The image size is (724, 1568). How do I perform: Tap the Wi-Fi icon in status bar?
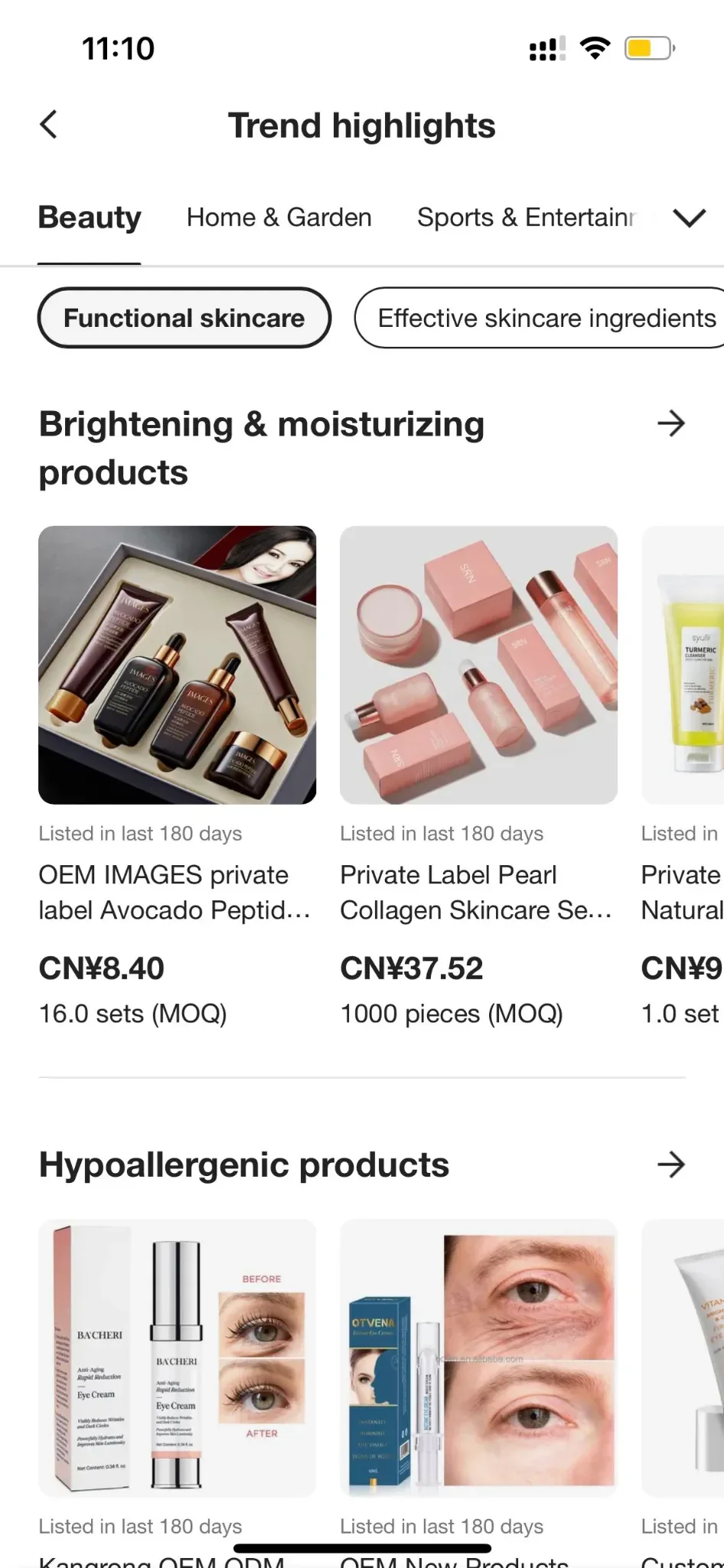coord(594,47)
